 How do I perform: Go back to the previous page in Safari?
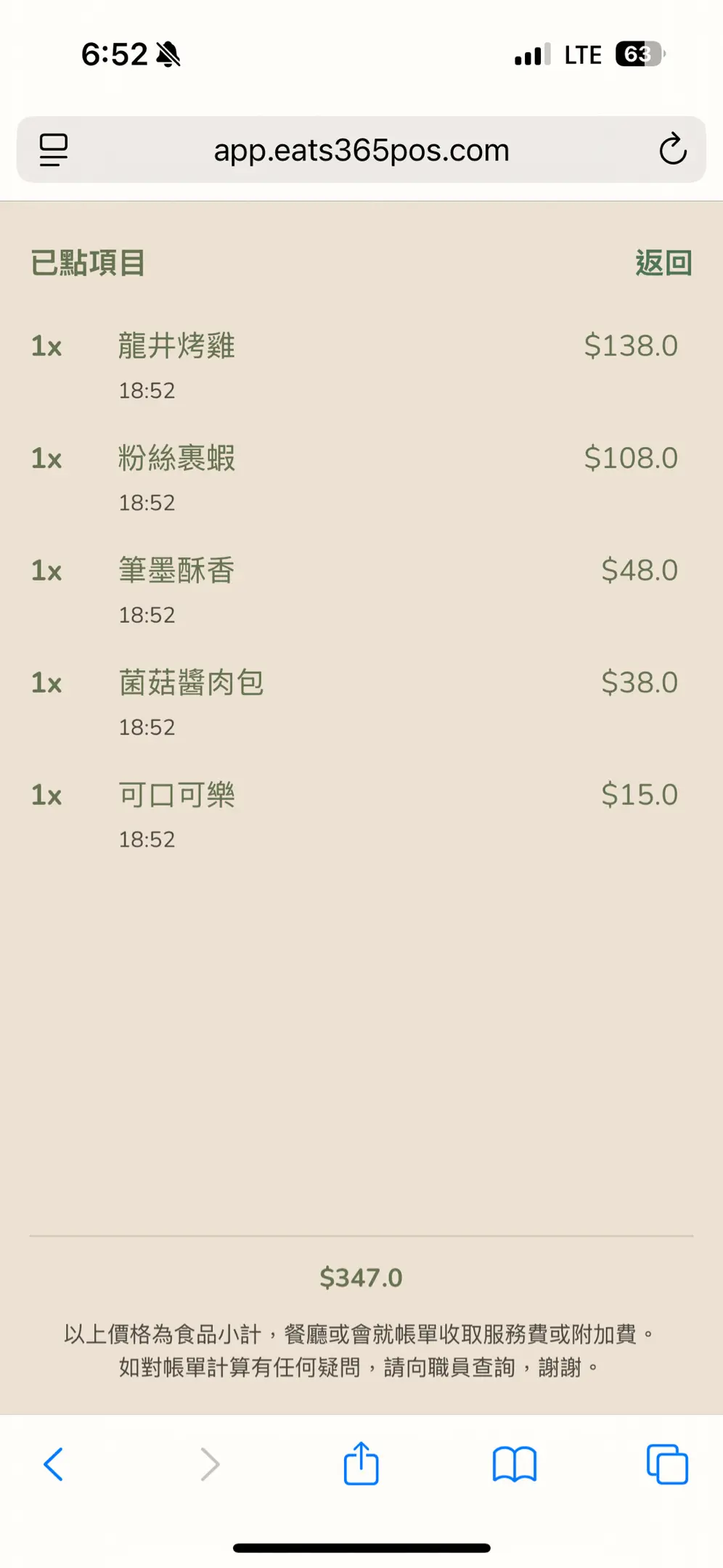point(54,1464)
